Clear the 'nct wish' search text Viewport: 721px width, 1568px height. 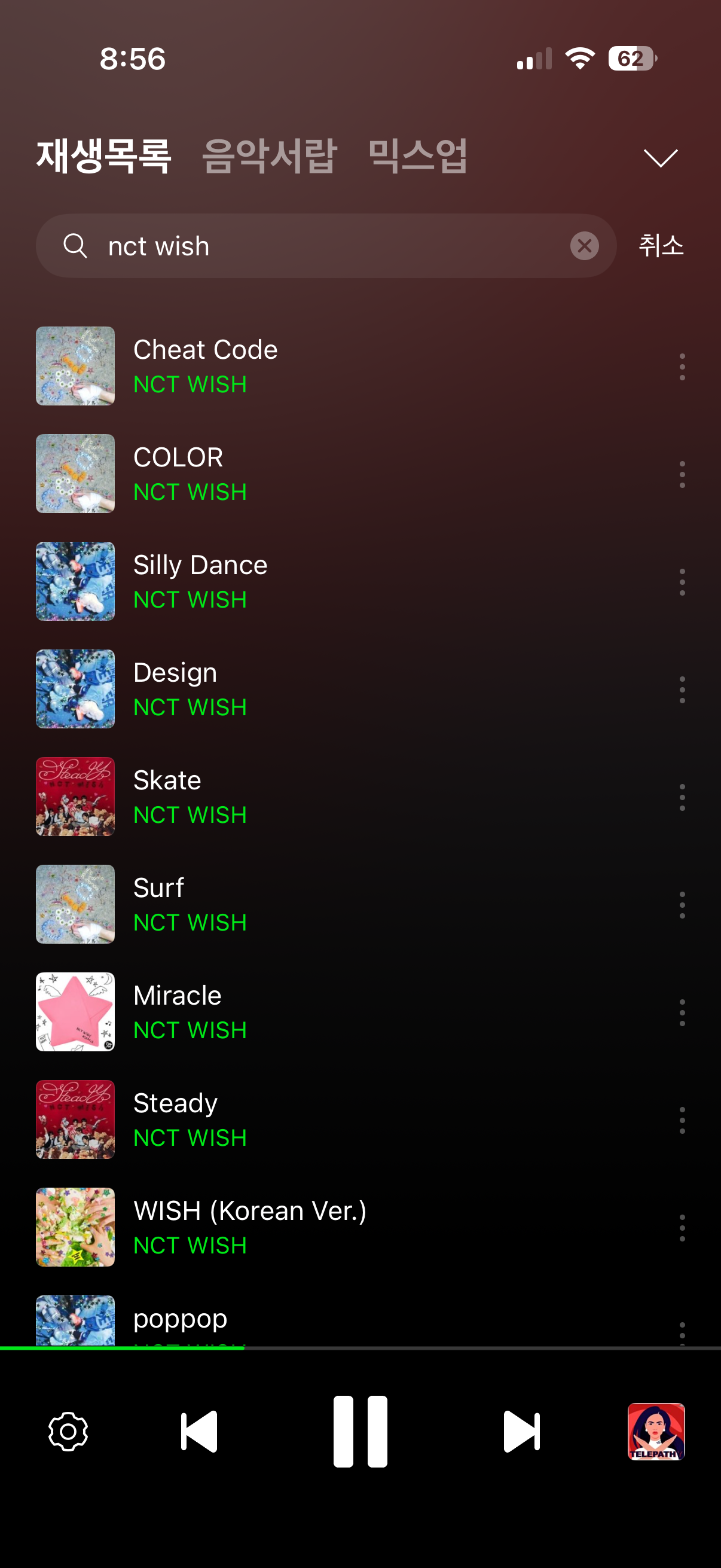coord(584,246)
